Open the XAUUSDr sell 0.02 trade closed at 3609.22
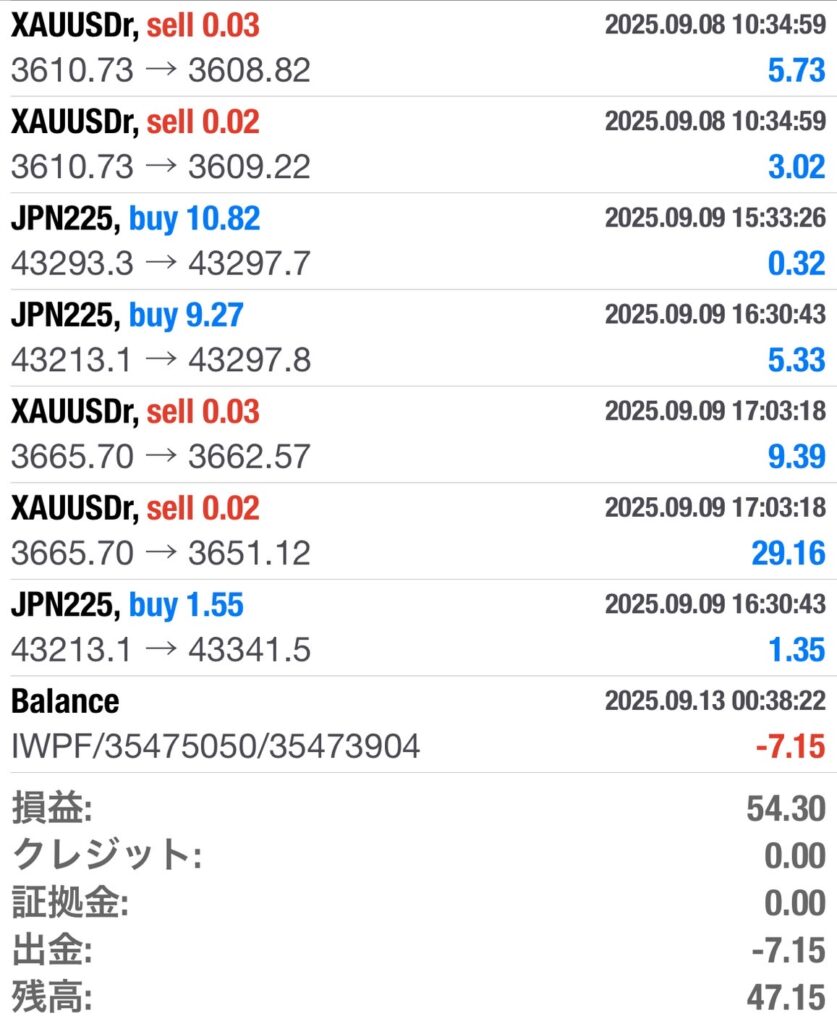Screen dimensions: 837x1024 click(x=418, y=144)
